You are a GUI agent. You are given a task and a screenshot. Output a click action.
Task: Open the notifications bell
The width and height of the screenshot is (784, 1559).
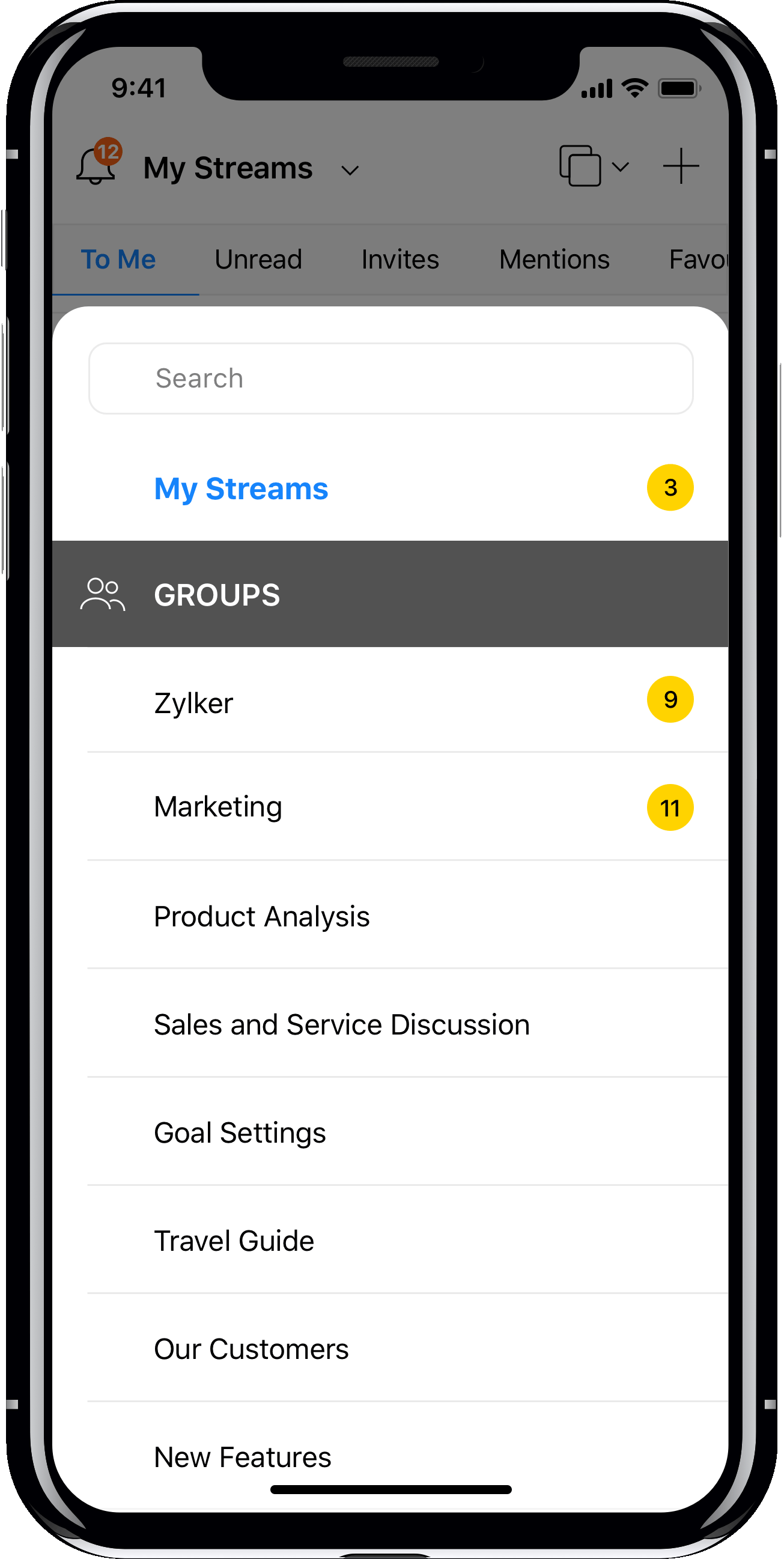click(97, 165)
